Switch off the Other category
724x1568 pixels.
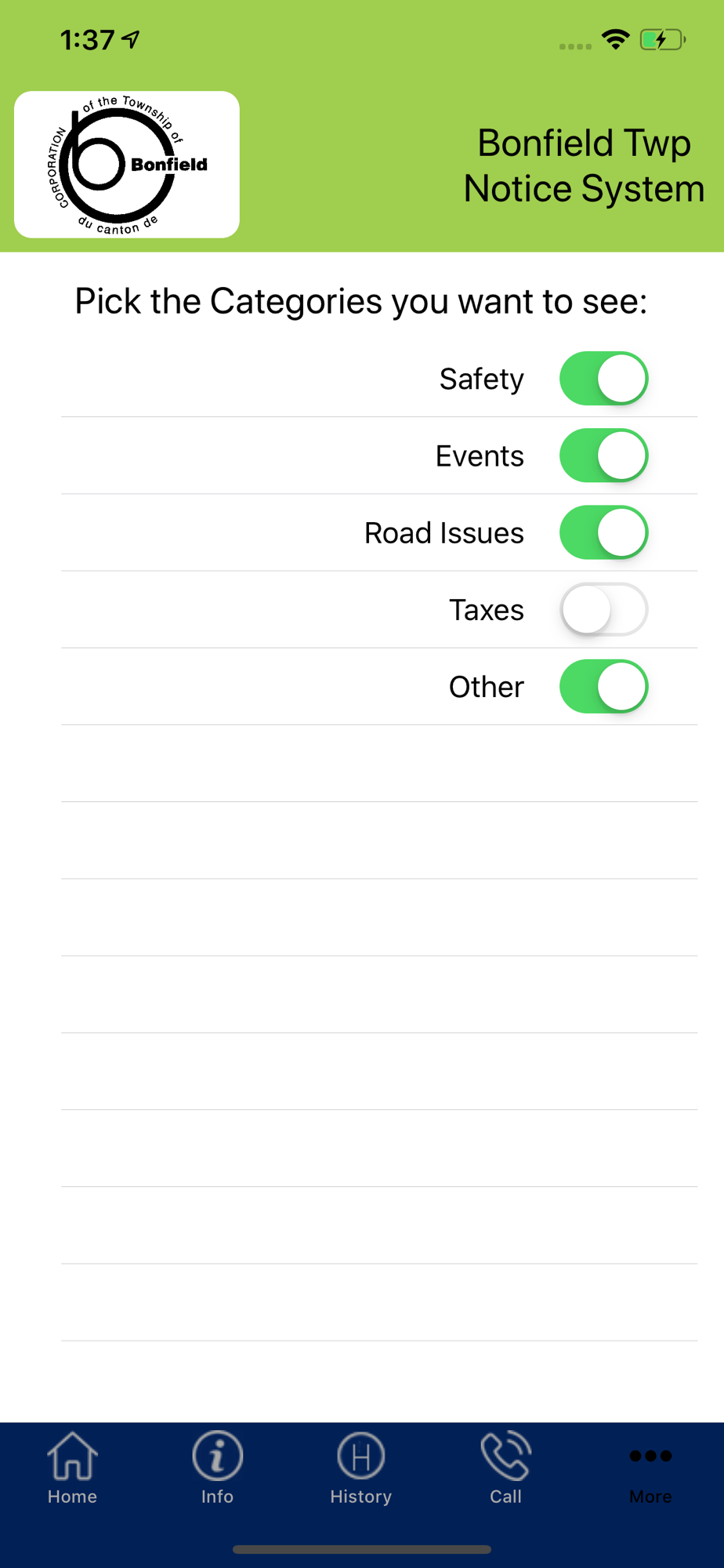tap(603, 687)
